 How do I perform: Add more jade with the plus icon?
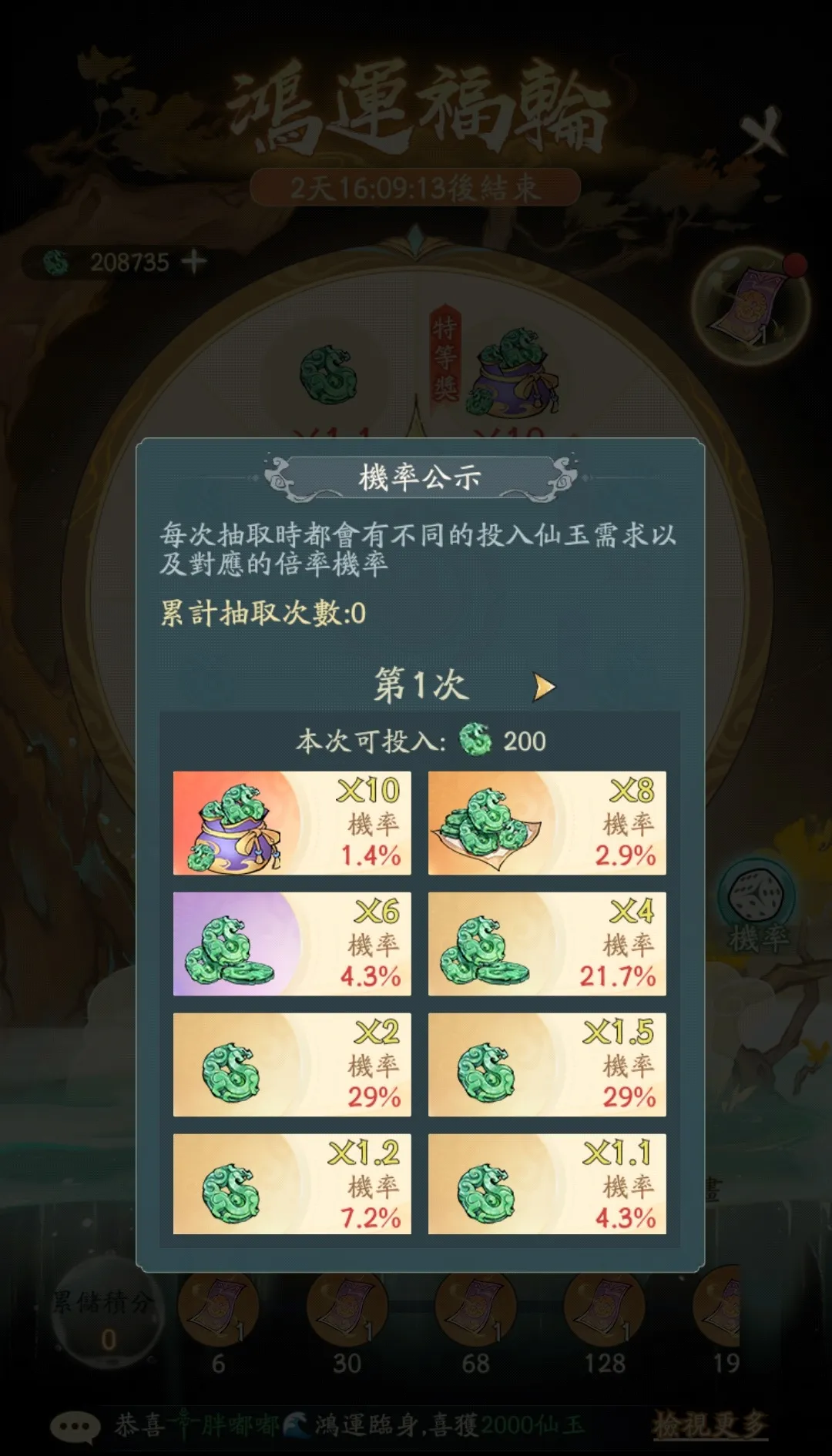(194, 262)
